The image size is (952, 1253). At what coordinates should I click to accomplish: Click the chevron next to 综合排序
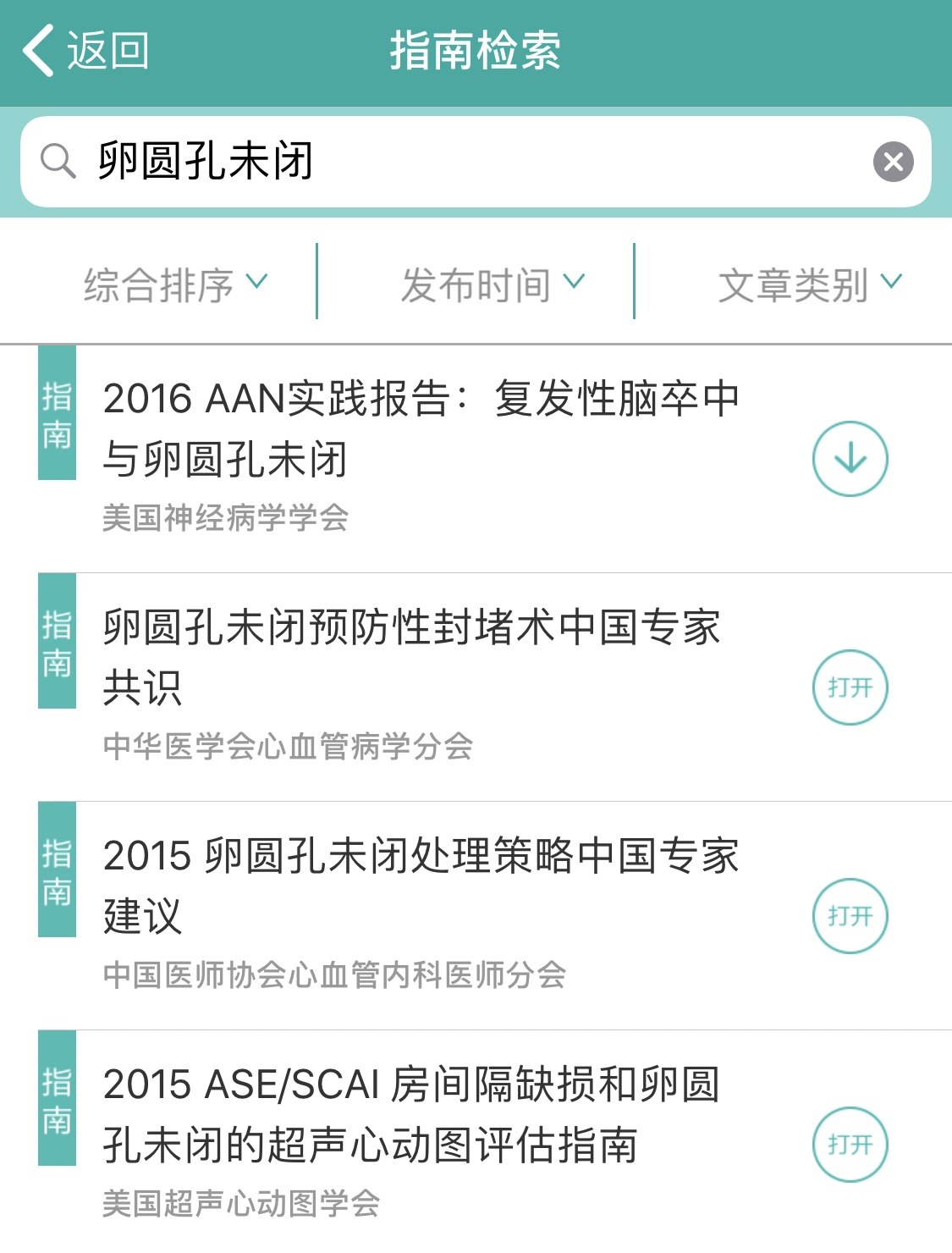(x=257, y=282)
